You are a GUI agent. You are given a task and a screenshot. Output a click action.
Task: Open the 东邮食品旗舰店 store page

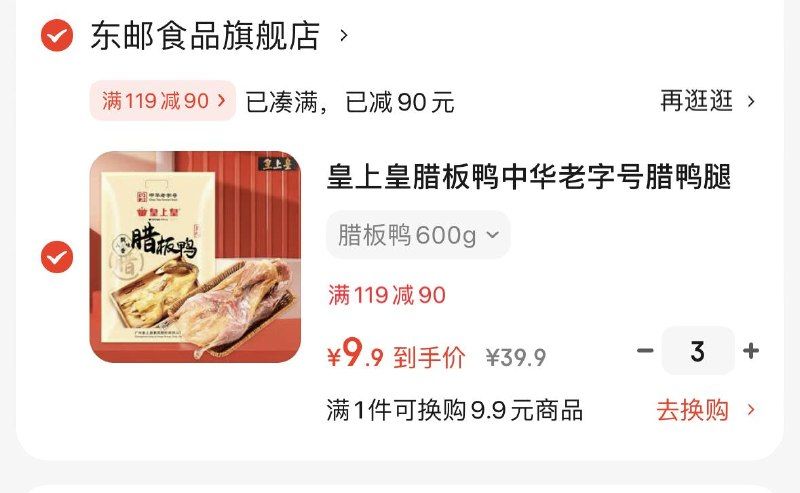pyautogui.click(x=205, y=37)
